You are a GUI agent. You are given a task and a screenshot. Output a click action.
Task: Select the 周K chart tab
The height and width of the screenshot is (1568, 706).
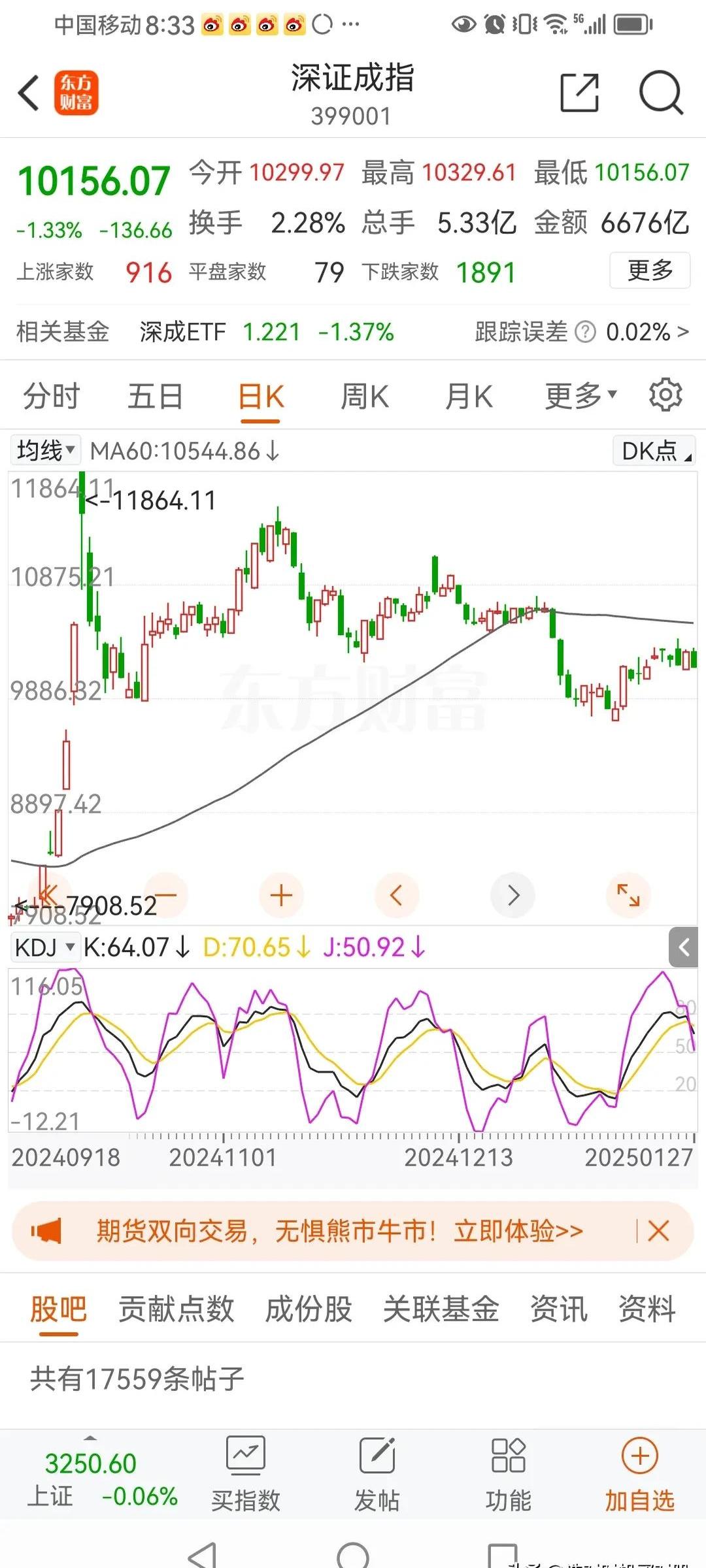coord(364,397)
